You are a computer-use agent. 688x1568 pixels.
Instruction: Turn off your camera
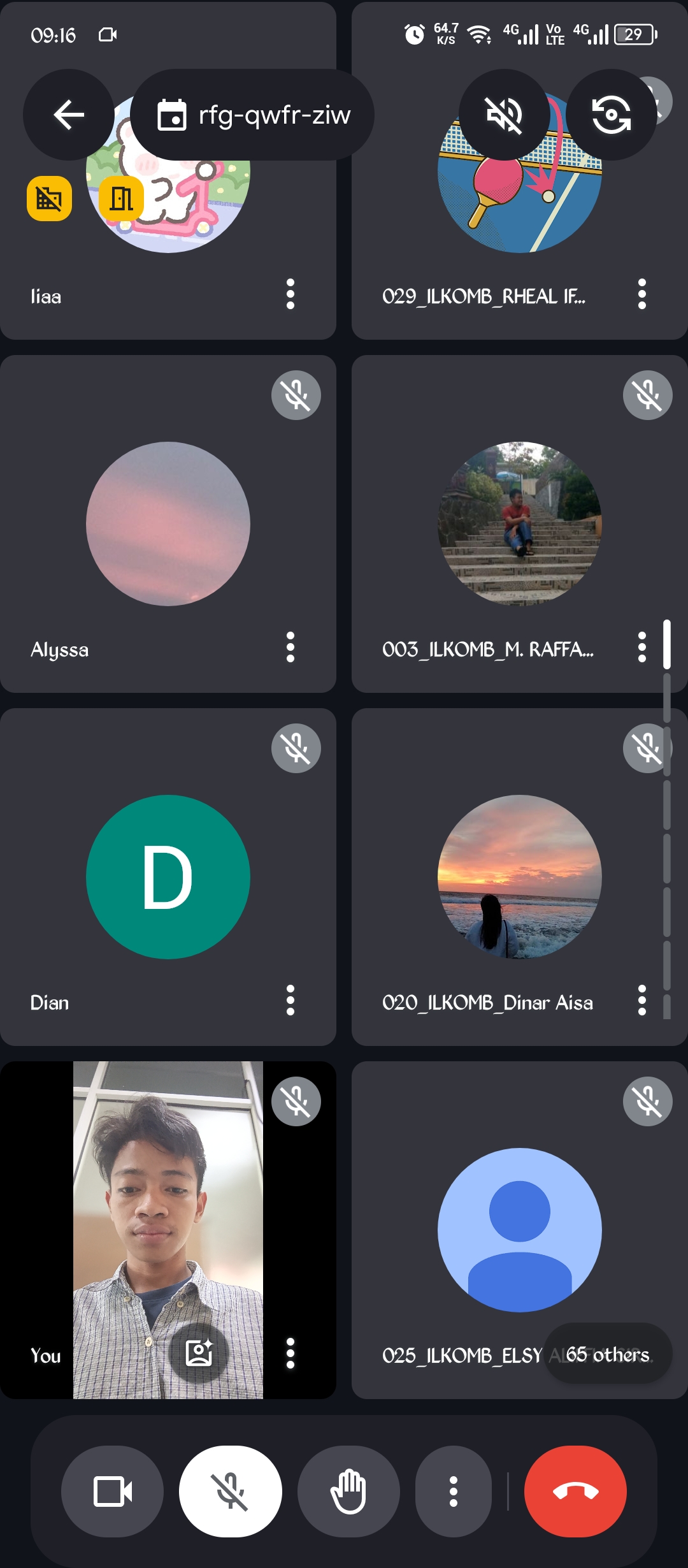[112, 1492]
